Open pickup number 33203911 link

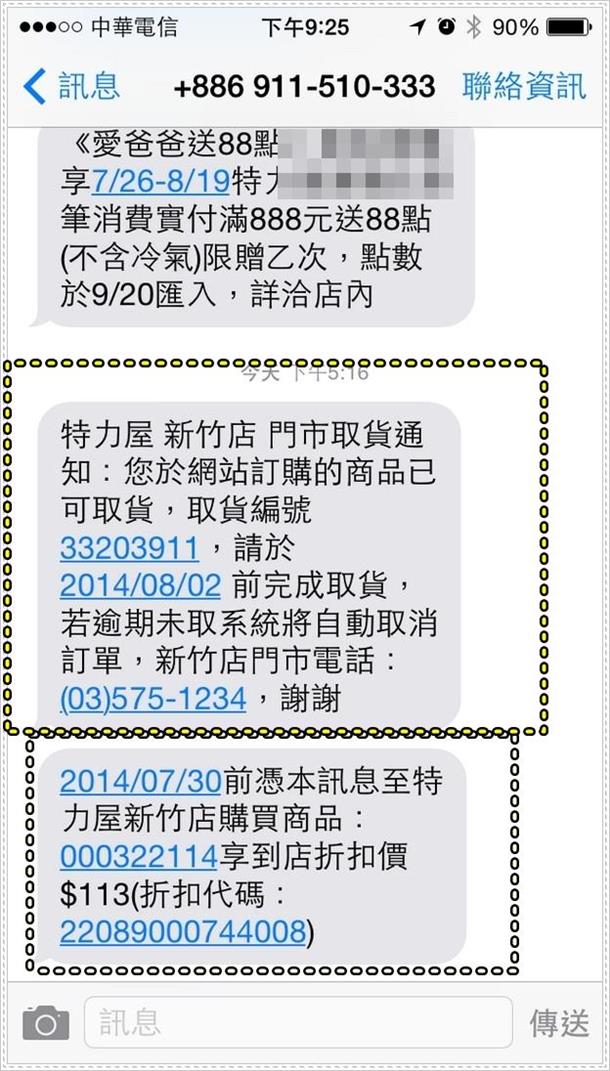130,548
